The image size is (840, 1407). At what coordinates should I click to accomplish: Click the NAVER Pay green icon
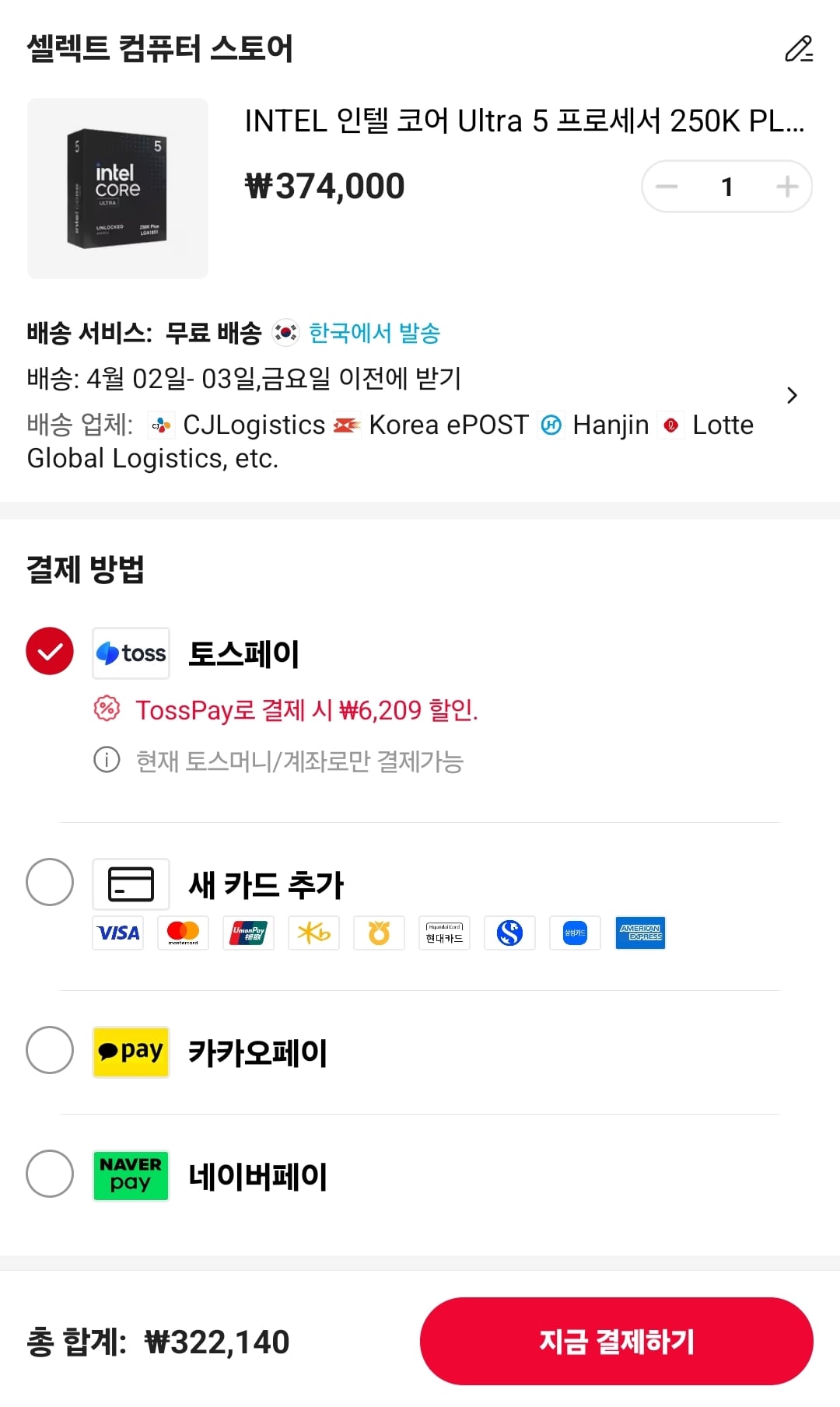pyautogui.click(x=131, y=1176)
